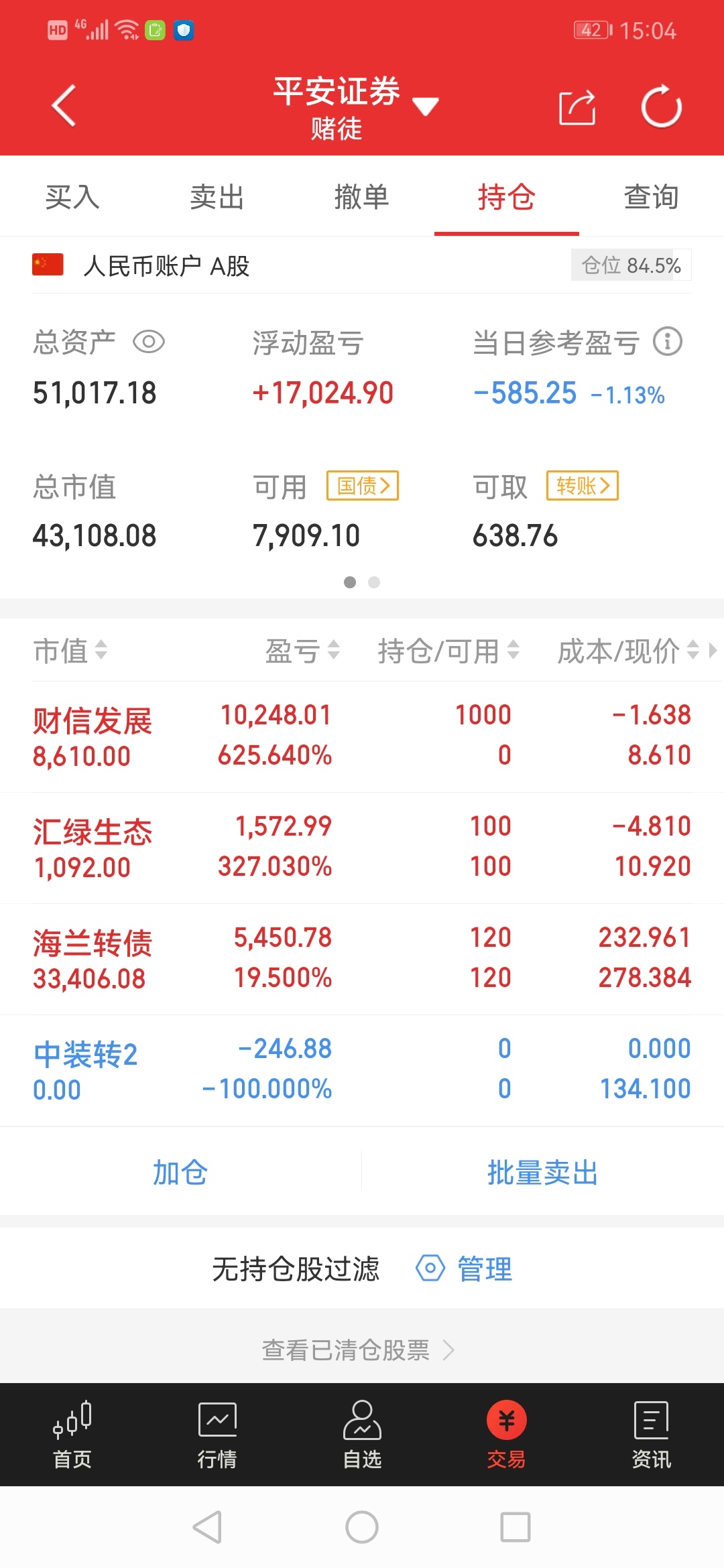This screenshot has width=724, height=1568.
Task: Tap the 加仓 button
Action: coord(180,1172)
